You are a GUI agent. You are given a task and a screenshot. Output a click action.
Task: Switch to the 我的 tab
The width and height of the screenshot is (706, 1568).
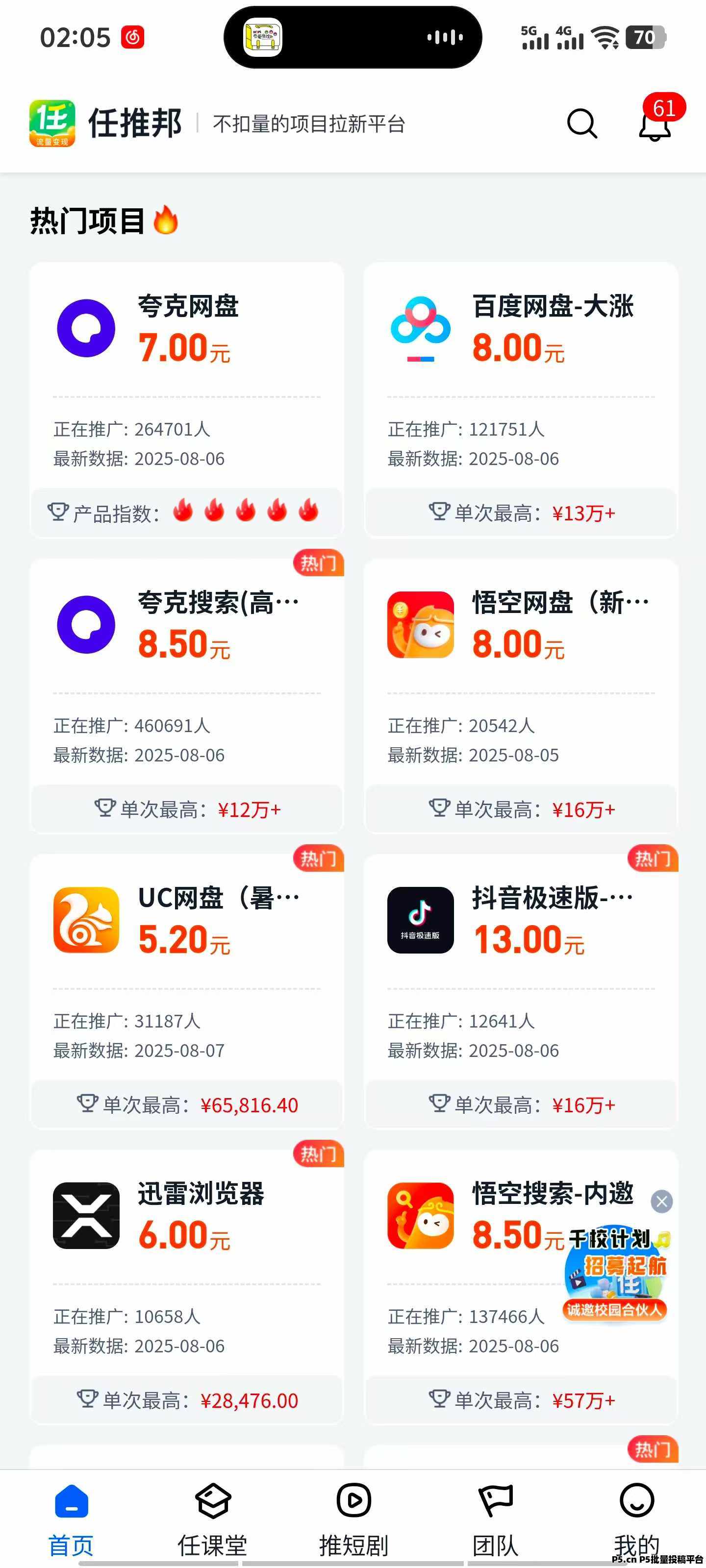click(x=636, y=1519)
